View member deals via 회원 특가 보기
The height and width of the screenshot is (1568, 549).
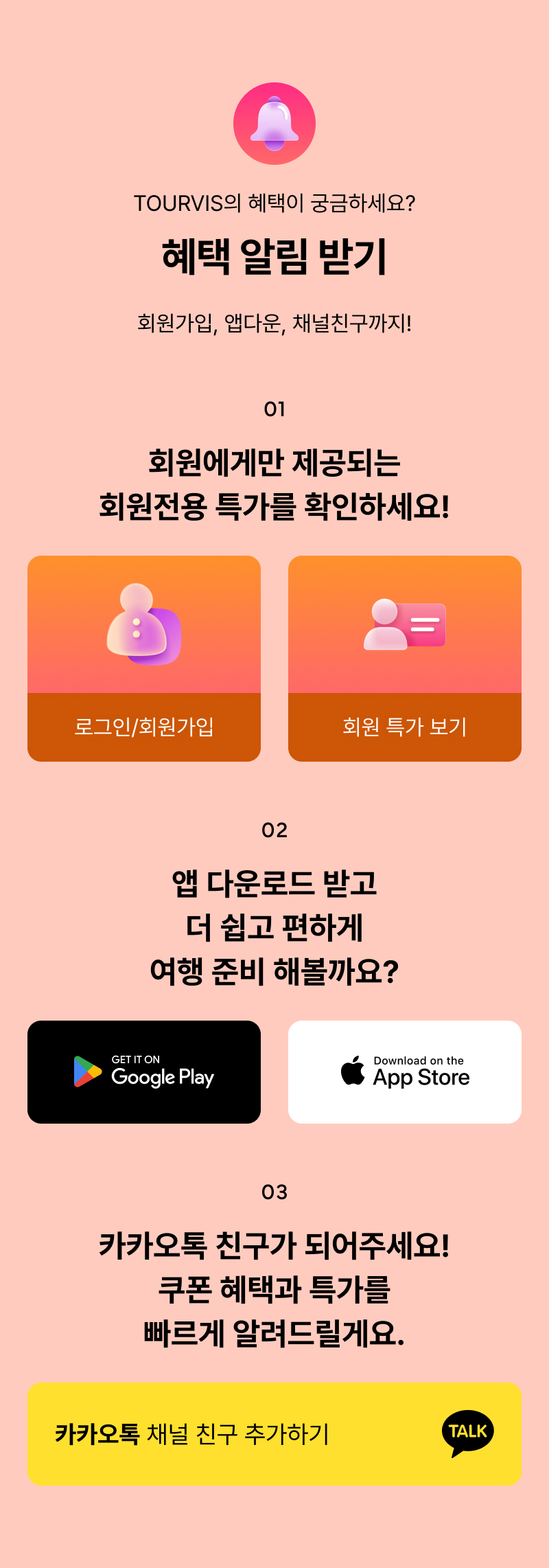[x=405, y=658]
